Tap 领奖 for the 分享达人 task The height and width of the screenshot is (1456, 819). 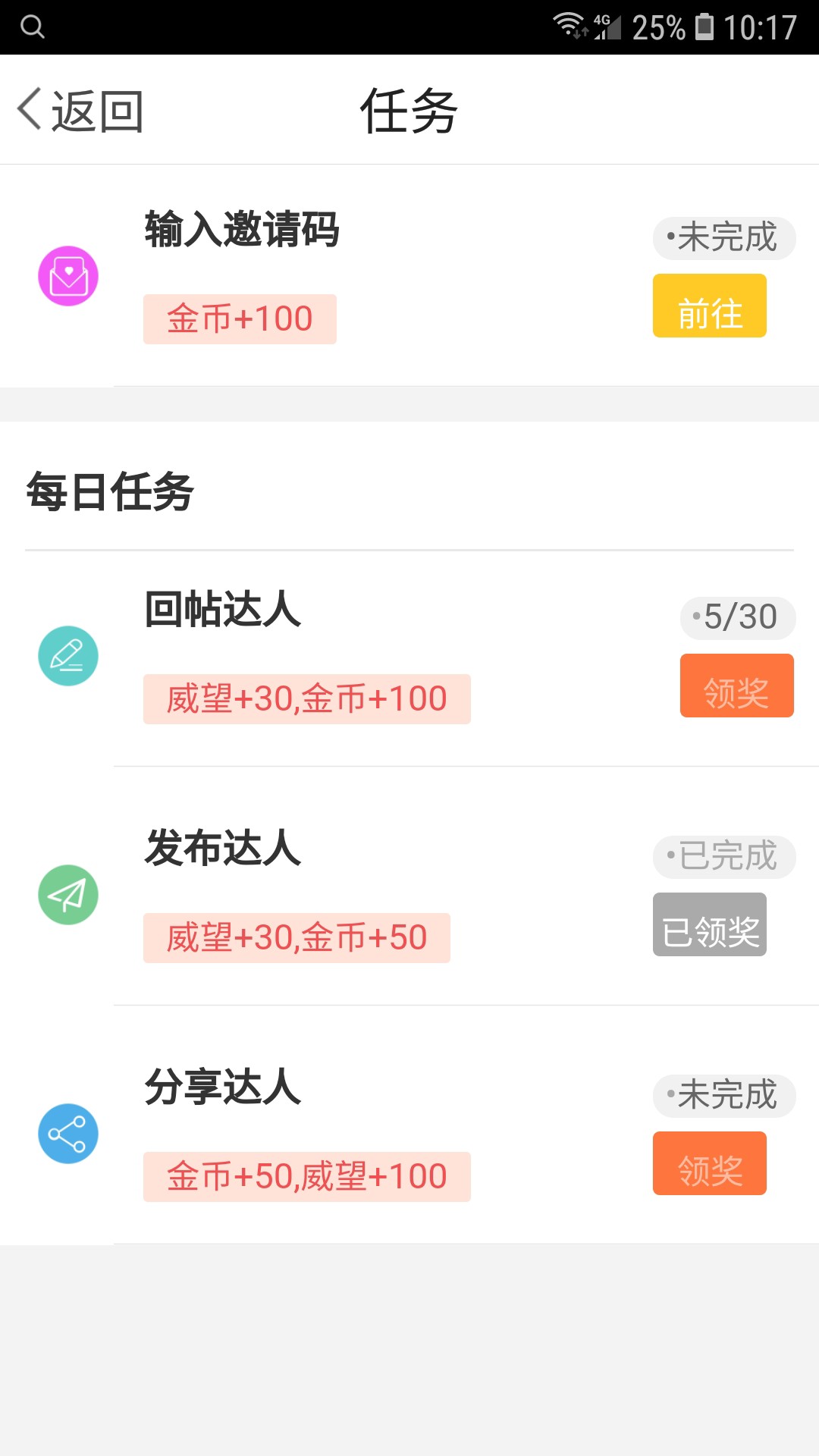pos(709,1163)
